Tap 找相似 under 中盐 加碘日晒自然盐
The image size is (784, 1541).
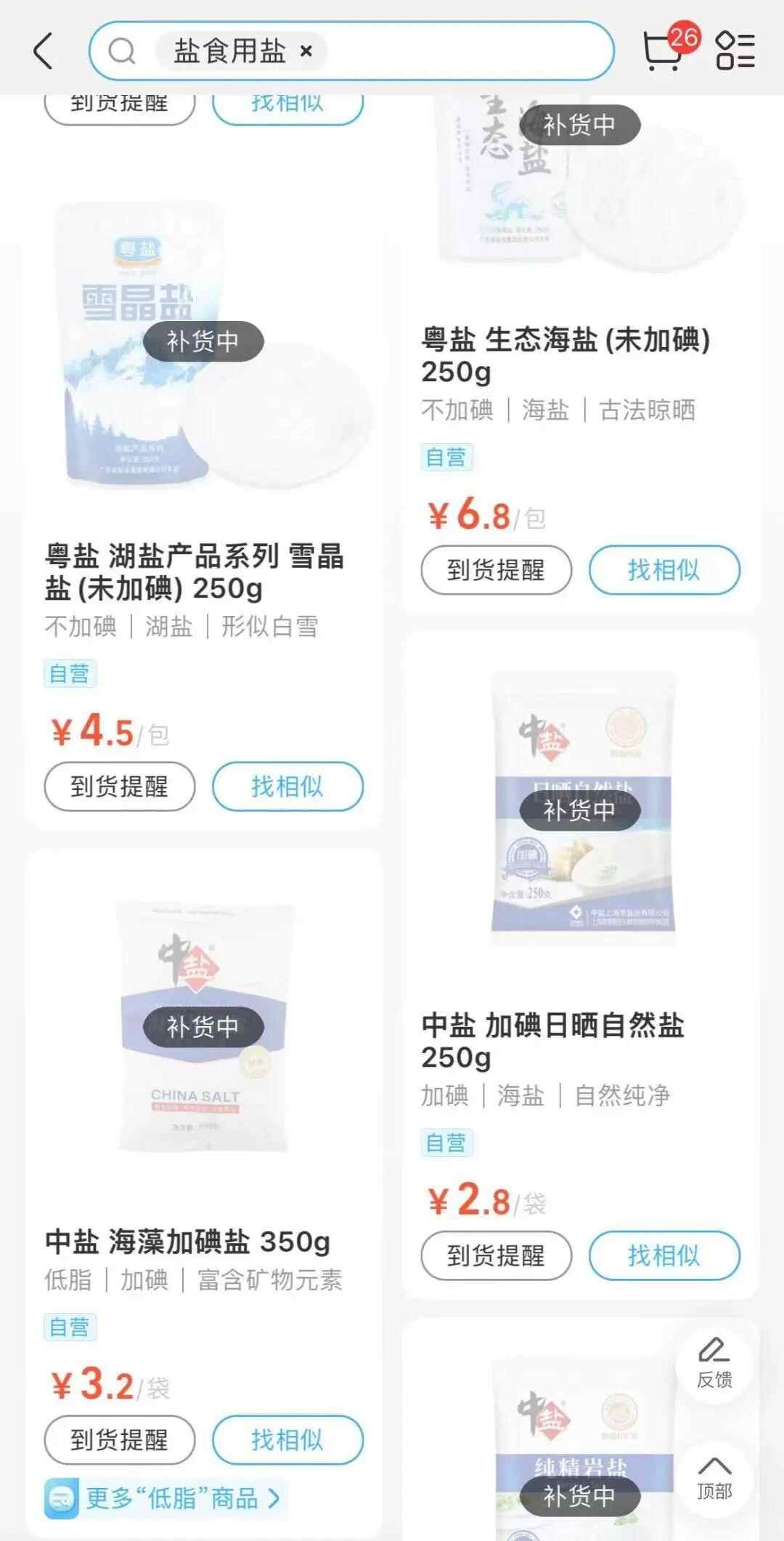tap(664, 1256)
